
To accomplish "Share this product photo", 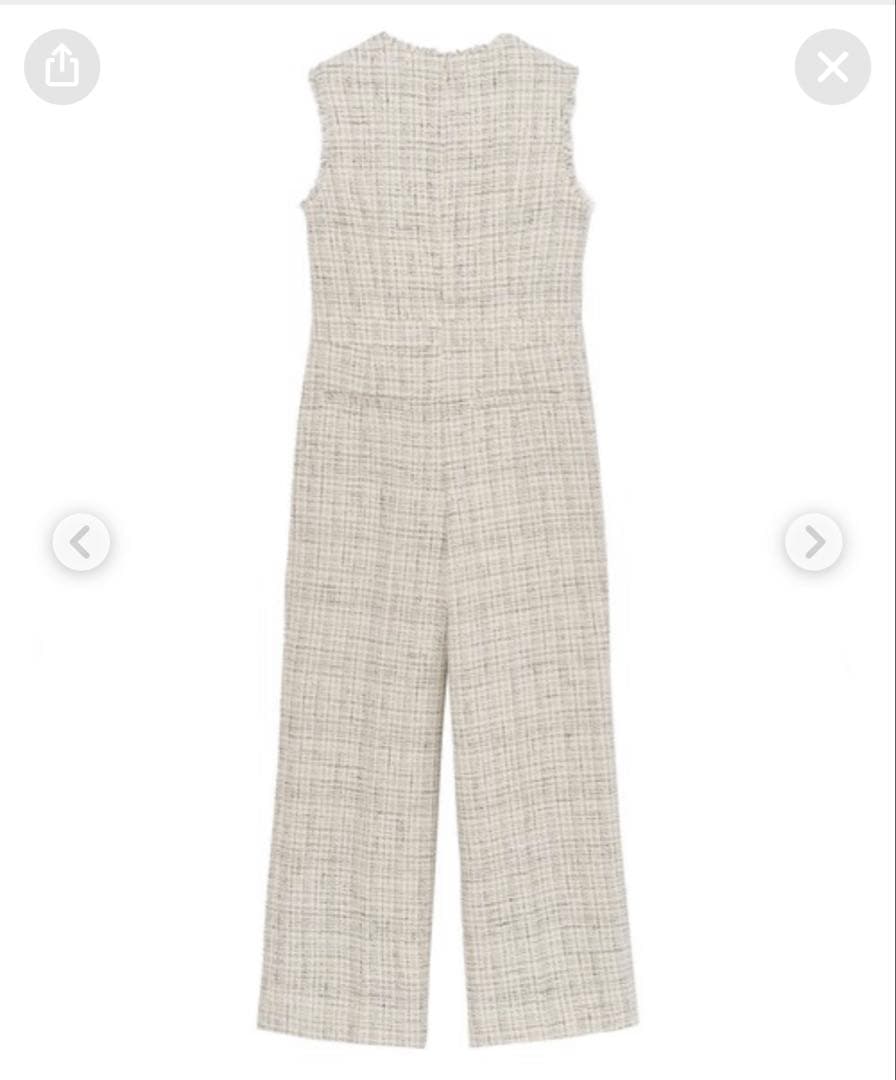I will coord(62,67).
